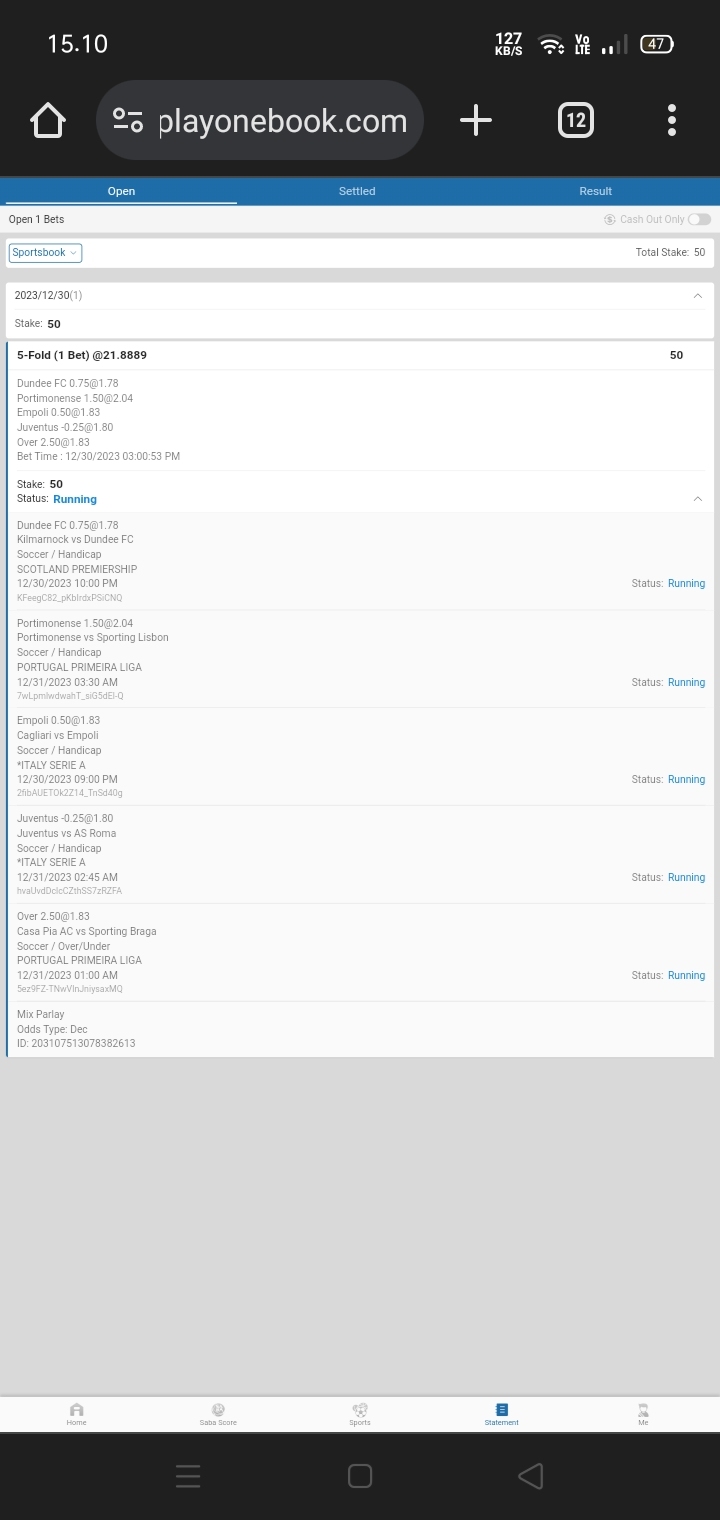Collapse the 5-Fold bet details
Image resolution: width=720 pixels, height=1520 pixels.
click(x=697, y=498)
